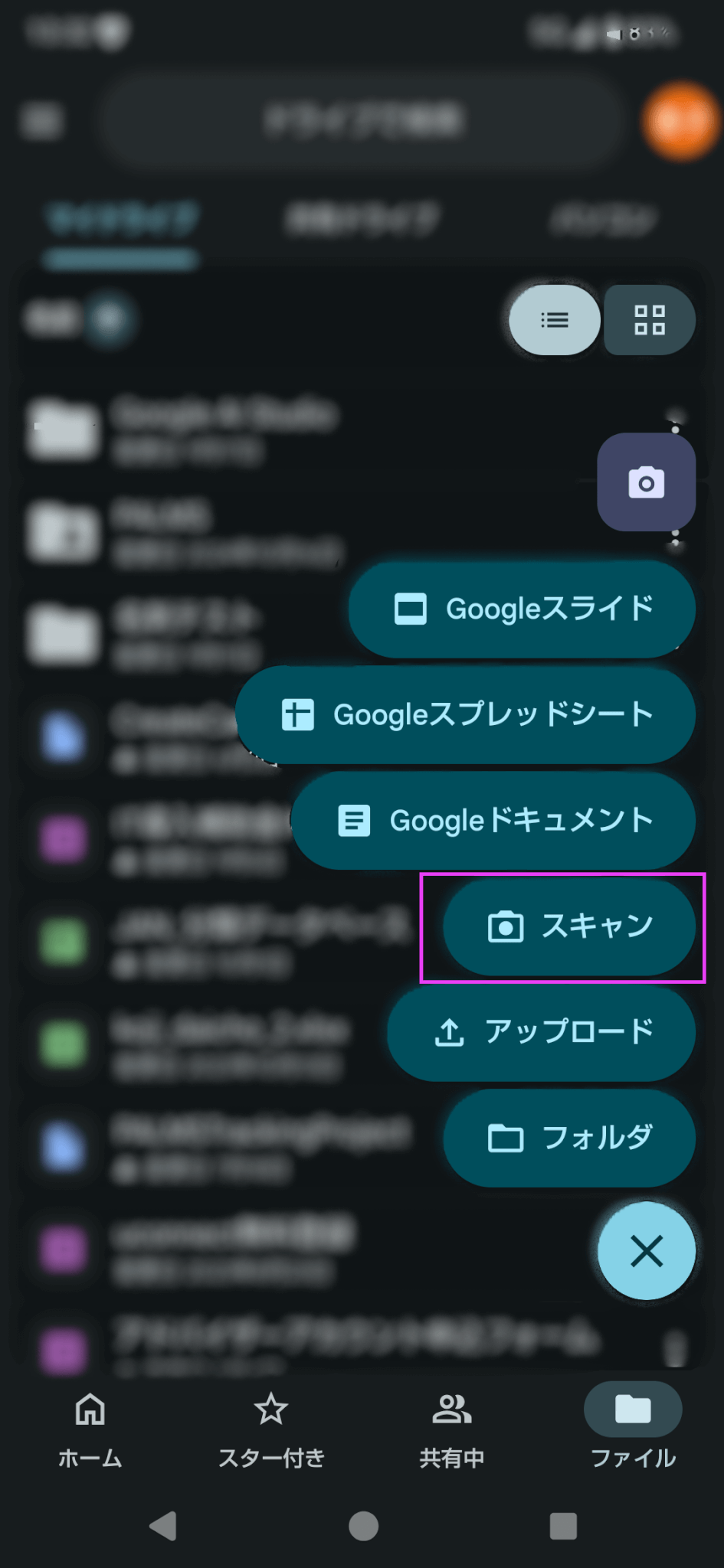This screenshot has width=724, height=1568.
Task: Create a new フォルダ
Action: 569,1138
